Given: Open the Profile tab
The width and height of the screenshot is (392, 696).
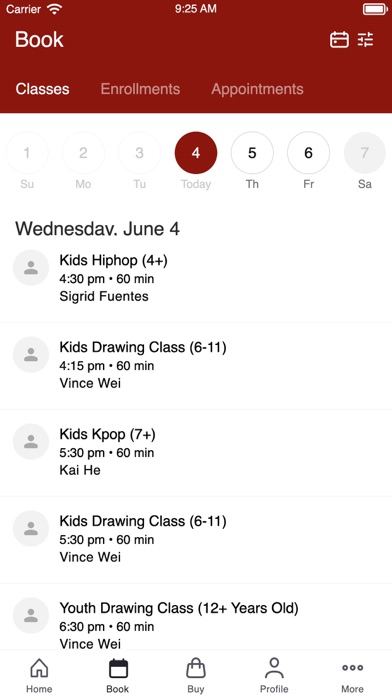Looking at the screenshot, I should click(x=274, y=676).
